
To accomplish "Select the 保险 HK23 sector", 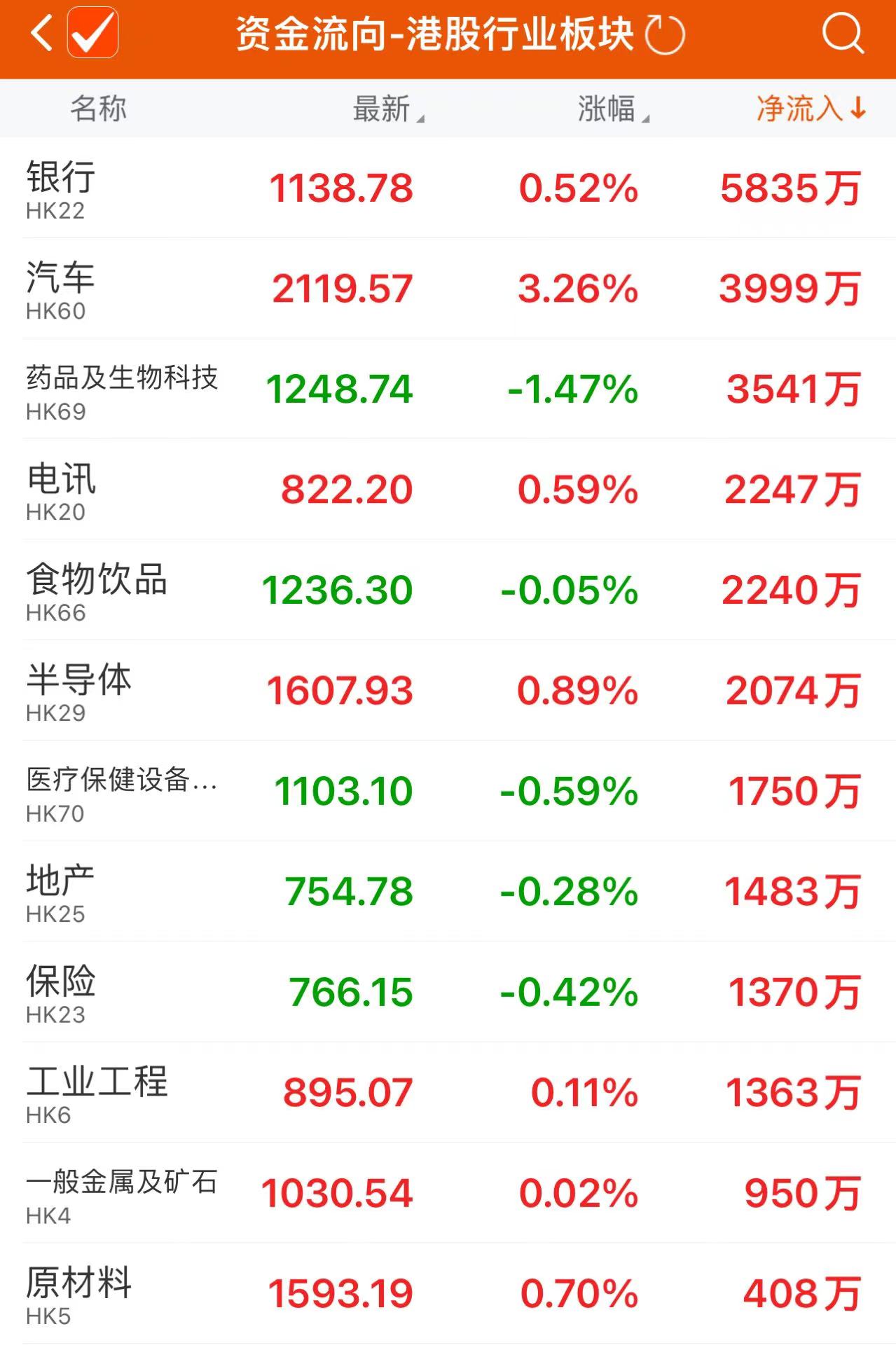I will 448,992.
